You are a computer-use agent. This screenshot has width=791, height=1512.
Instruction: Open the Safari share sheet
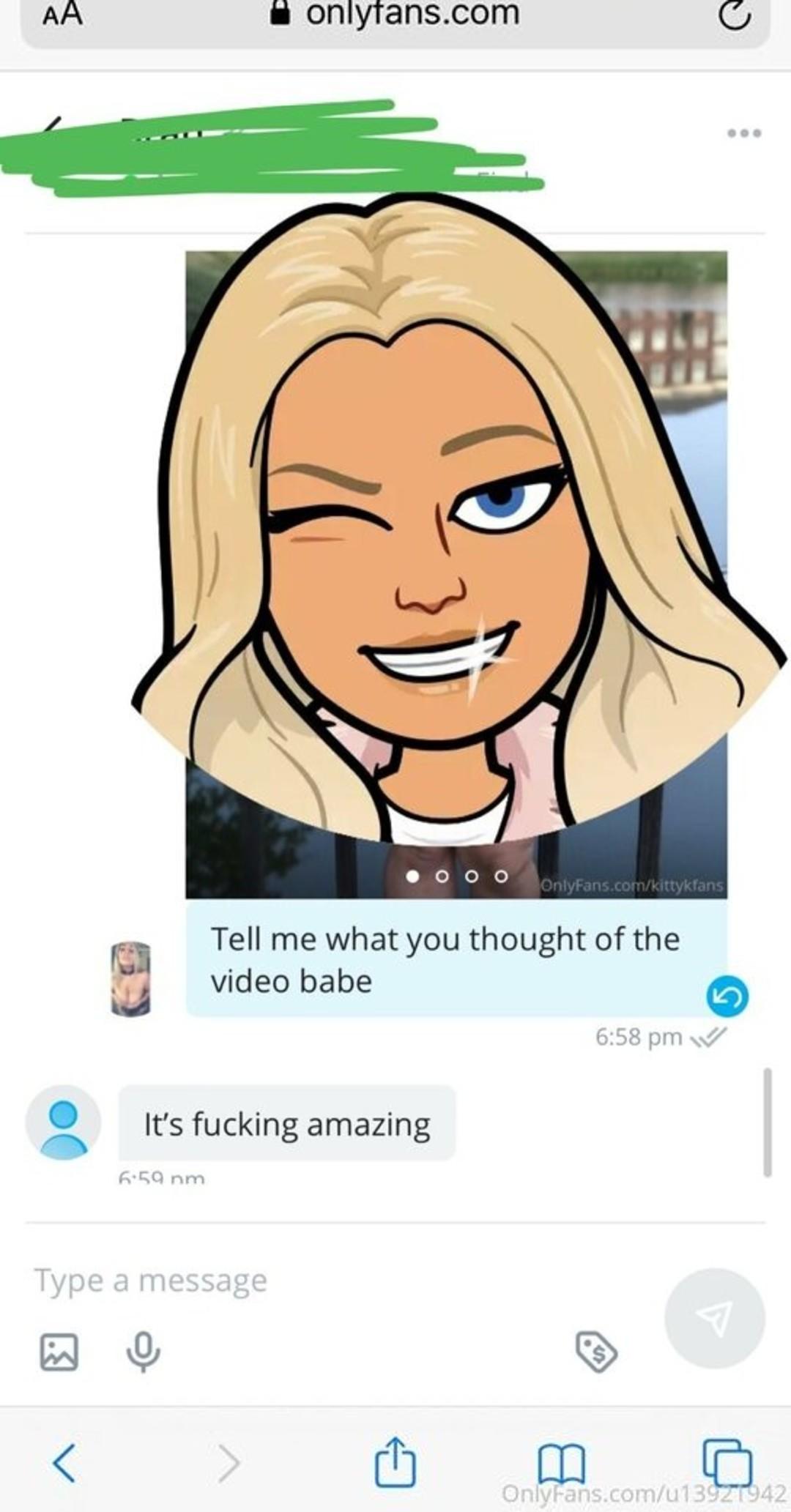click(395, 1461)
